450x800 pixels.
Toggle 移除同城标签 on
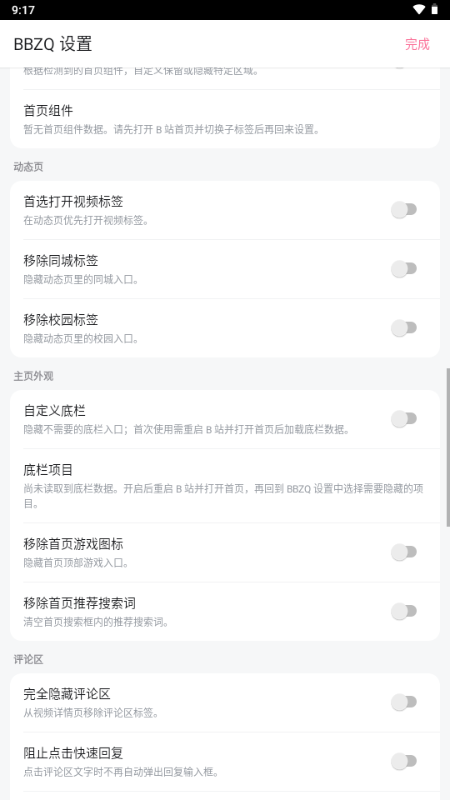(x=404, y=269)
